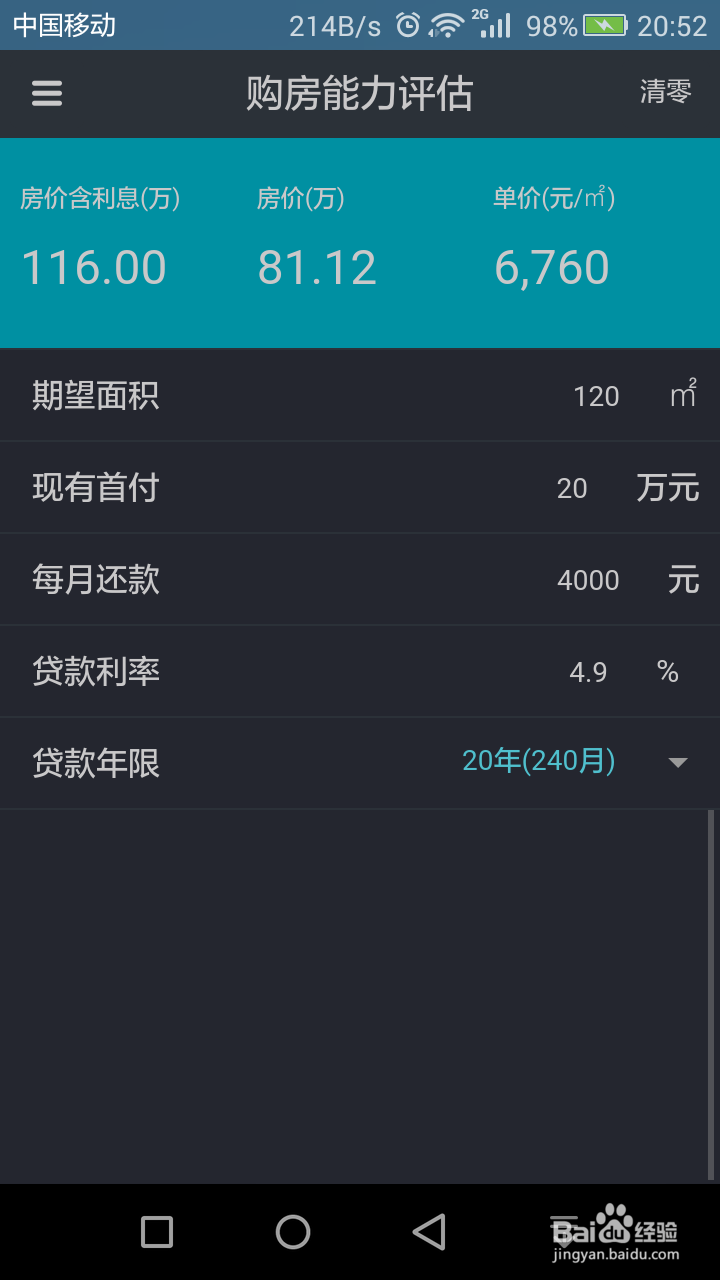Image resolution: width=720 pixels, height=1280 pixels.
Task: Select the 20年(240月) term option
Action: (x=540, y=762)
